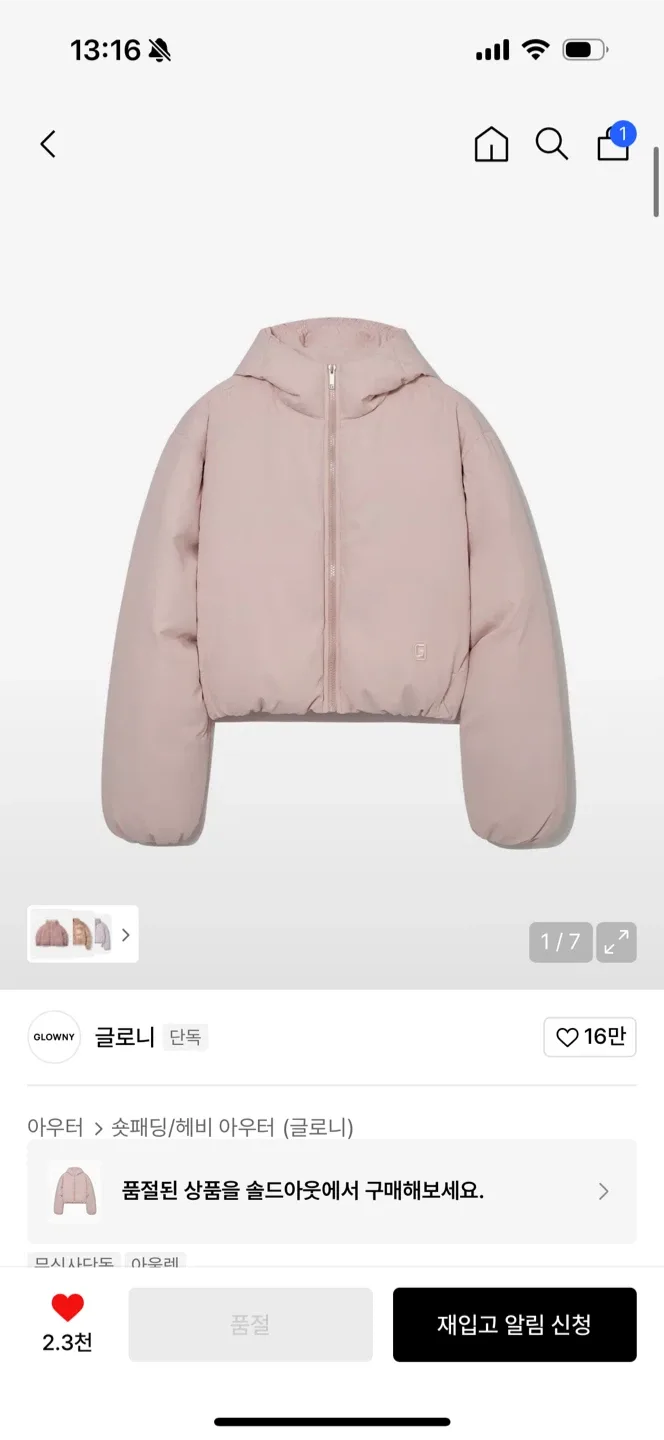Tap 재입고 알림 신청 button
664x1440 pixels.
coord(514,1325)
